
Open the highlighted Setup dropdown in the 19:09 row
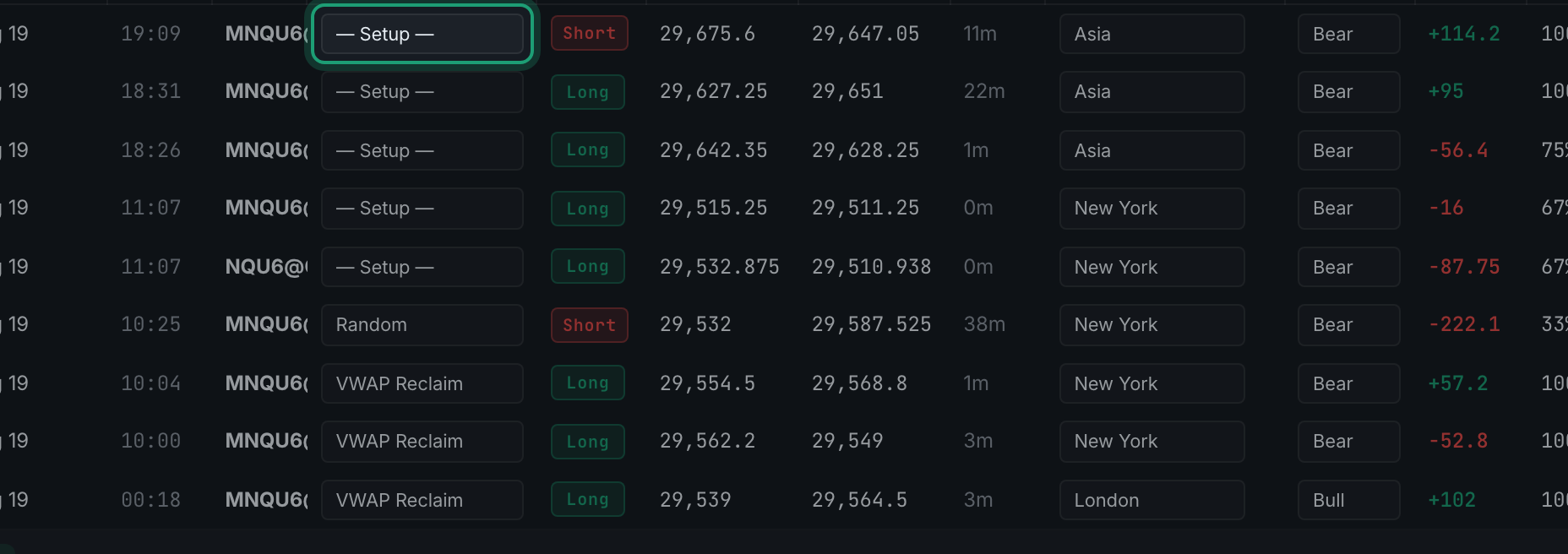pos(422,34)
